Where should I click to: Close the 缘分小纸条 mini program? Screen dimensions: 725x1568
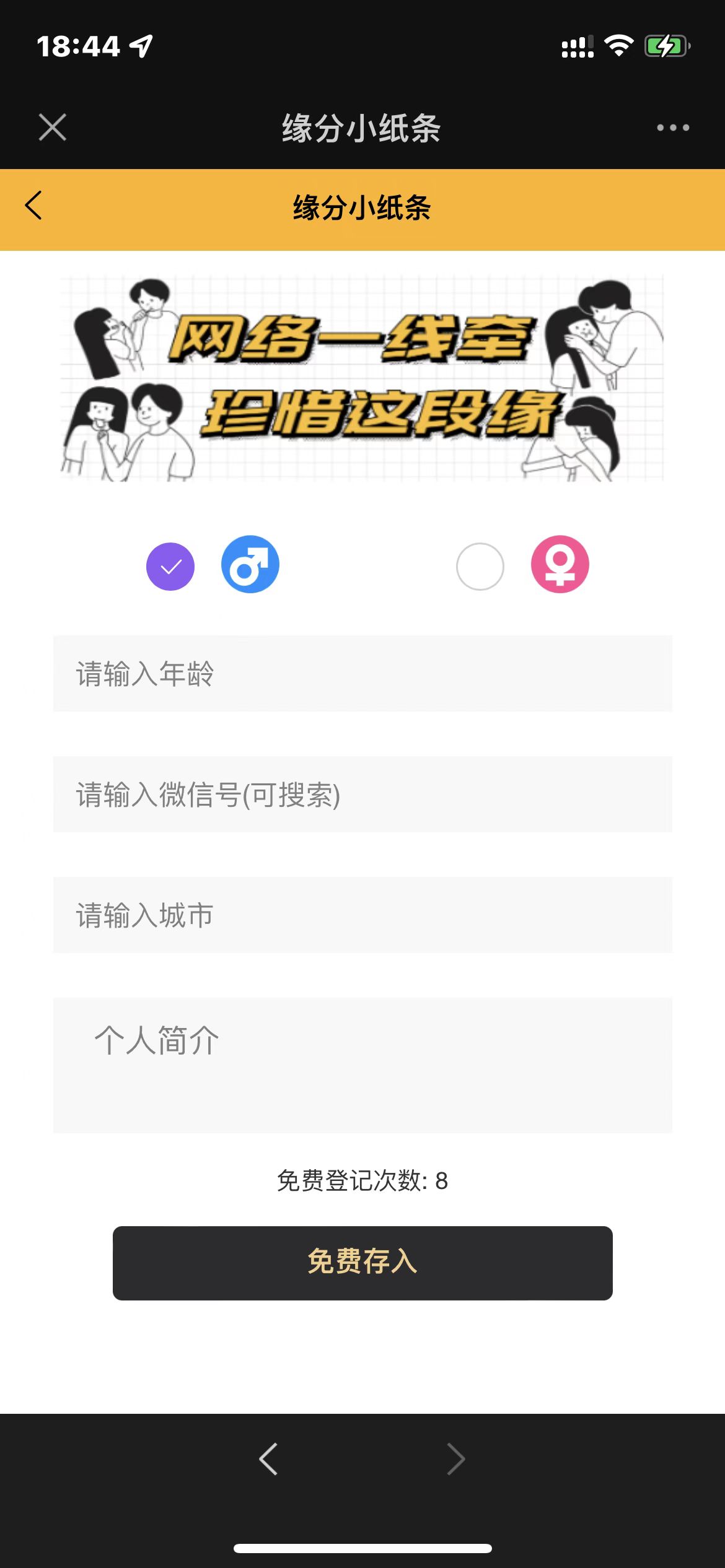(x=53, y=128)
